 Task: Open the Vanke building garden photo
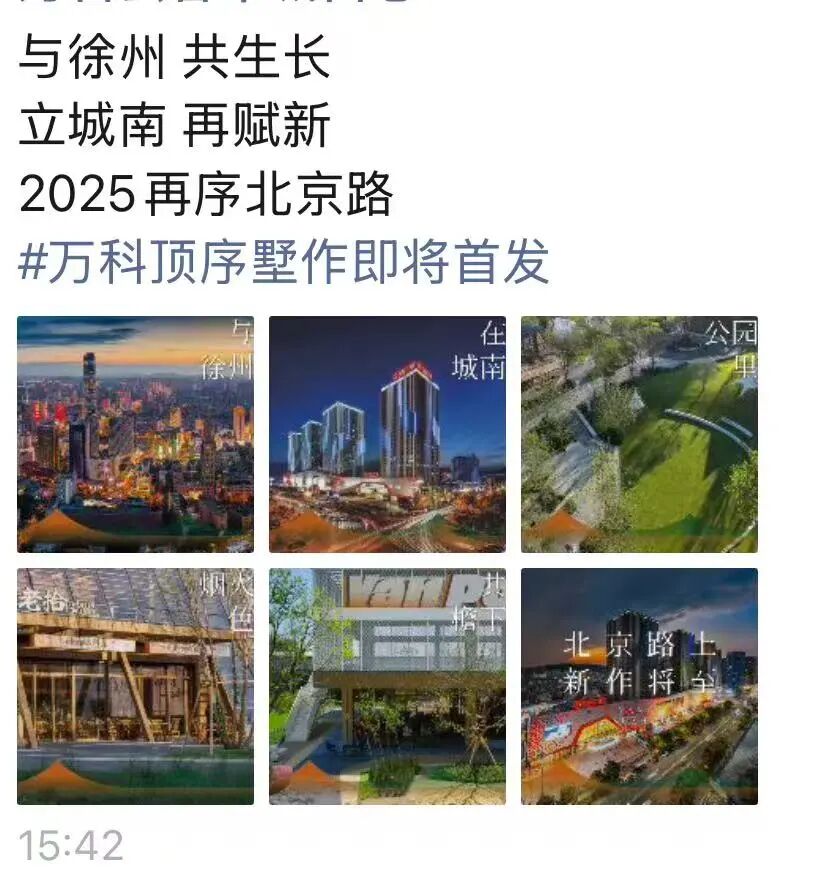coord(387,686)
